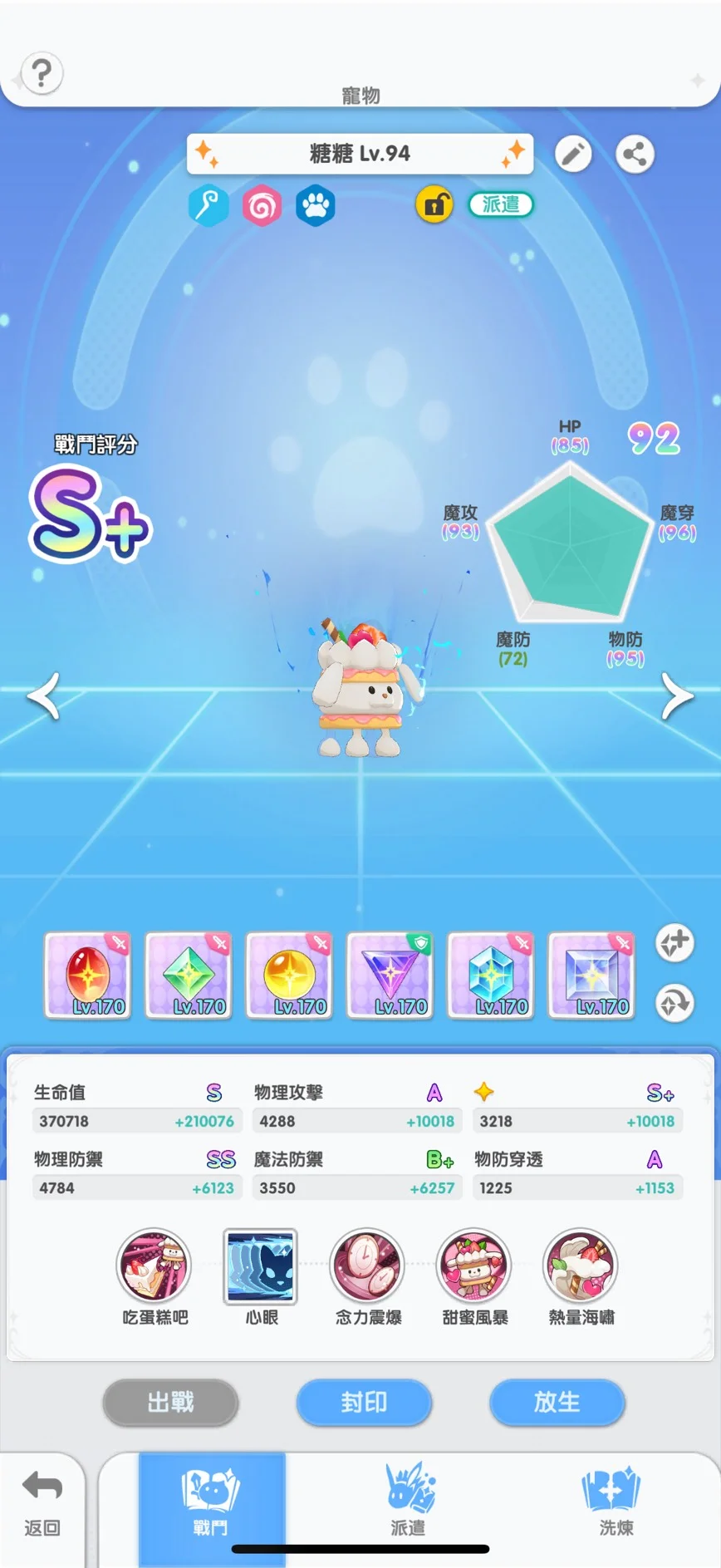The width and height of the screenshot is (721, 1568).
Task: Tap the 封印 button
Action: click(364, 1403)
